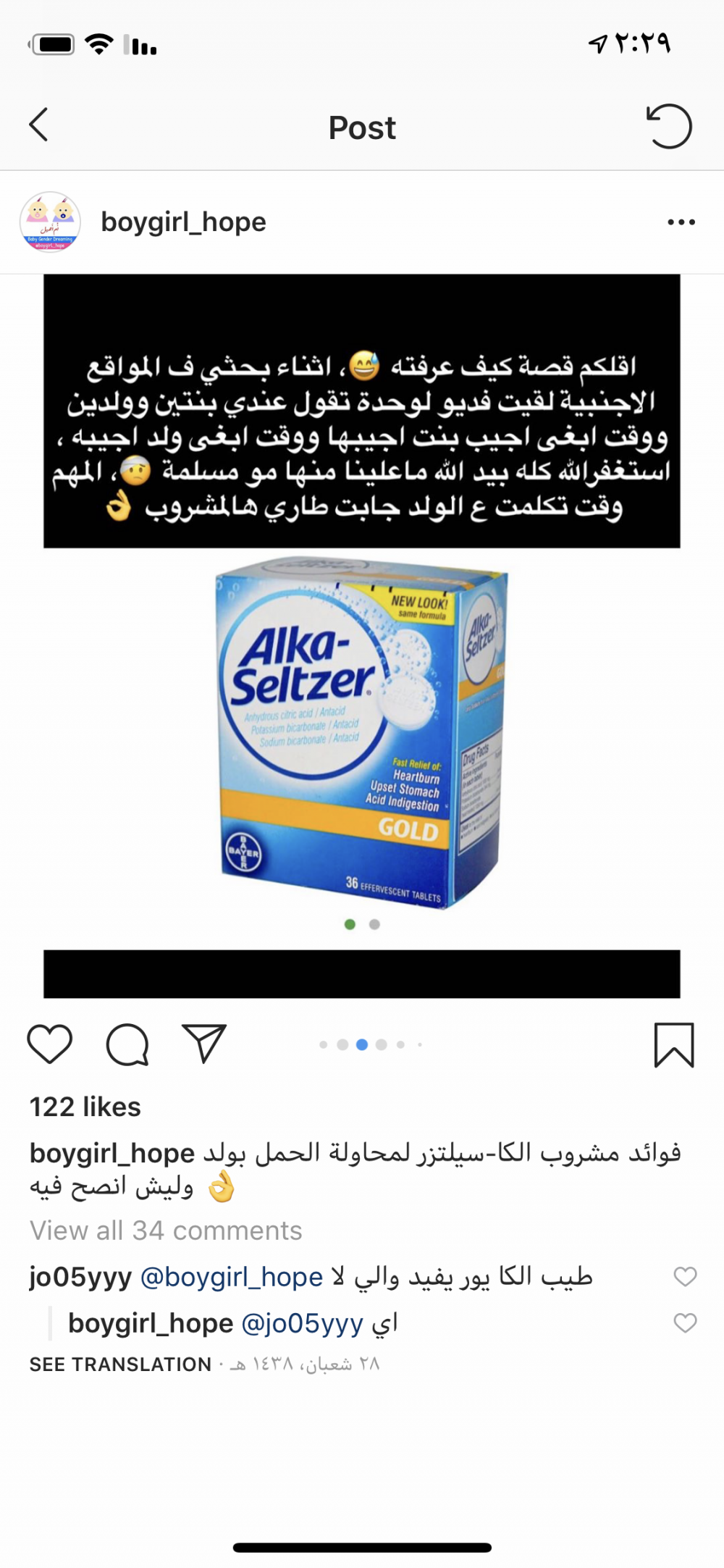Tap SEE TRANSLATION under the comments
Image resolution: width=724 pixels, height=1568 pixels.
[x=120, y=1364]
